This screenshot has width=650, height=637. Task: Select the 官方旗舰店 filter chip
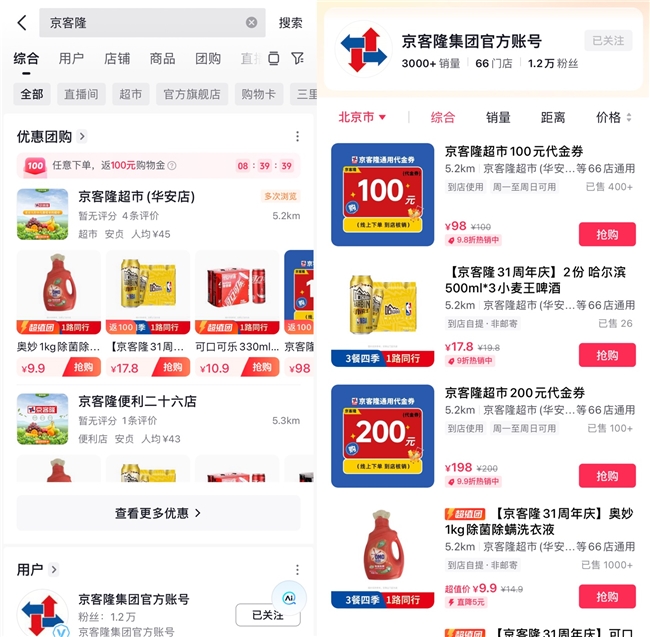pos(192,94)
